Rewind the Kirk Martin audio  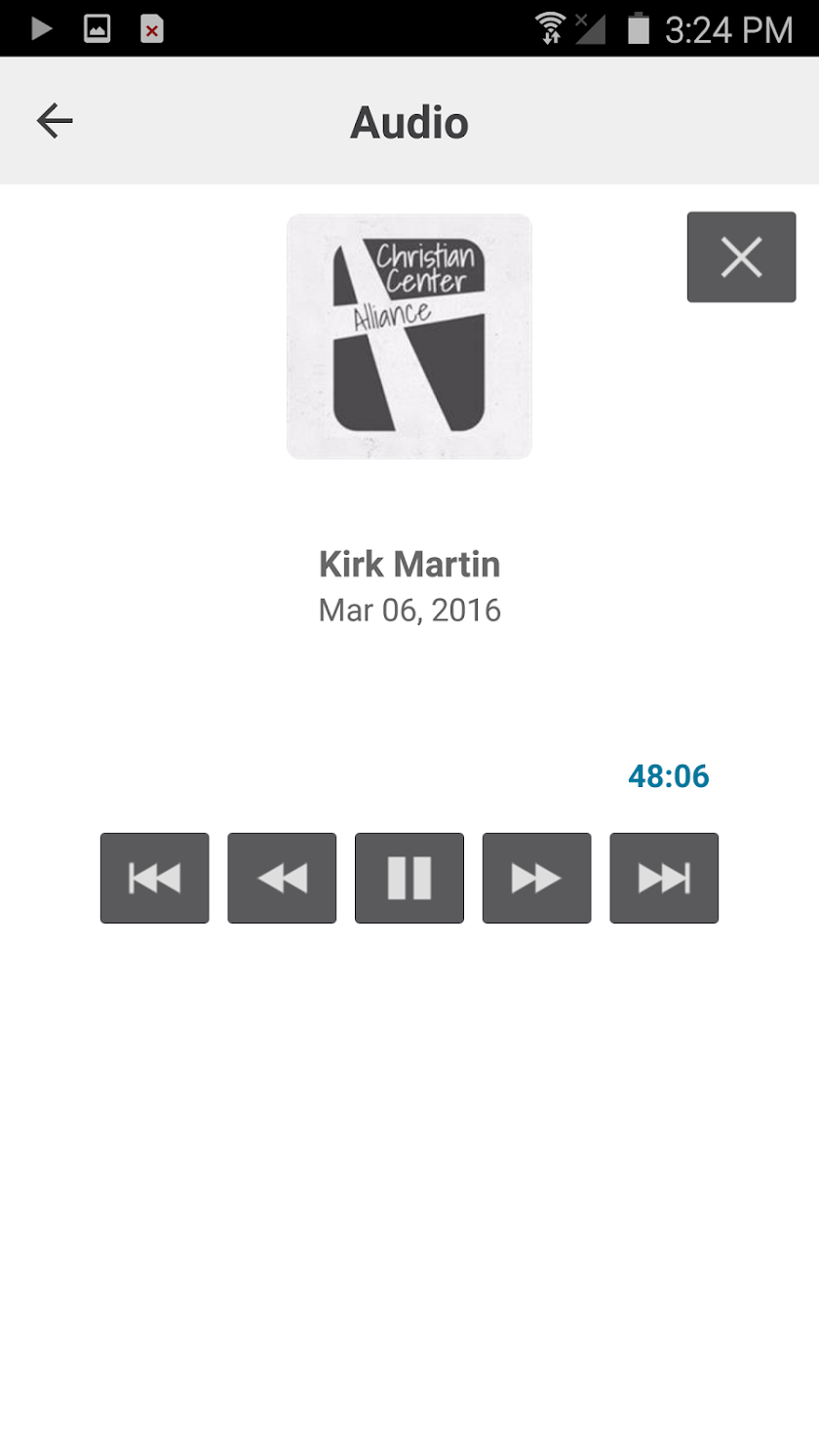pyautogui.click(x=282, y=878)
